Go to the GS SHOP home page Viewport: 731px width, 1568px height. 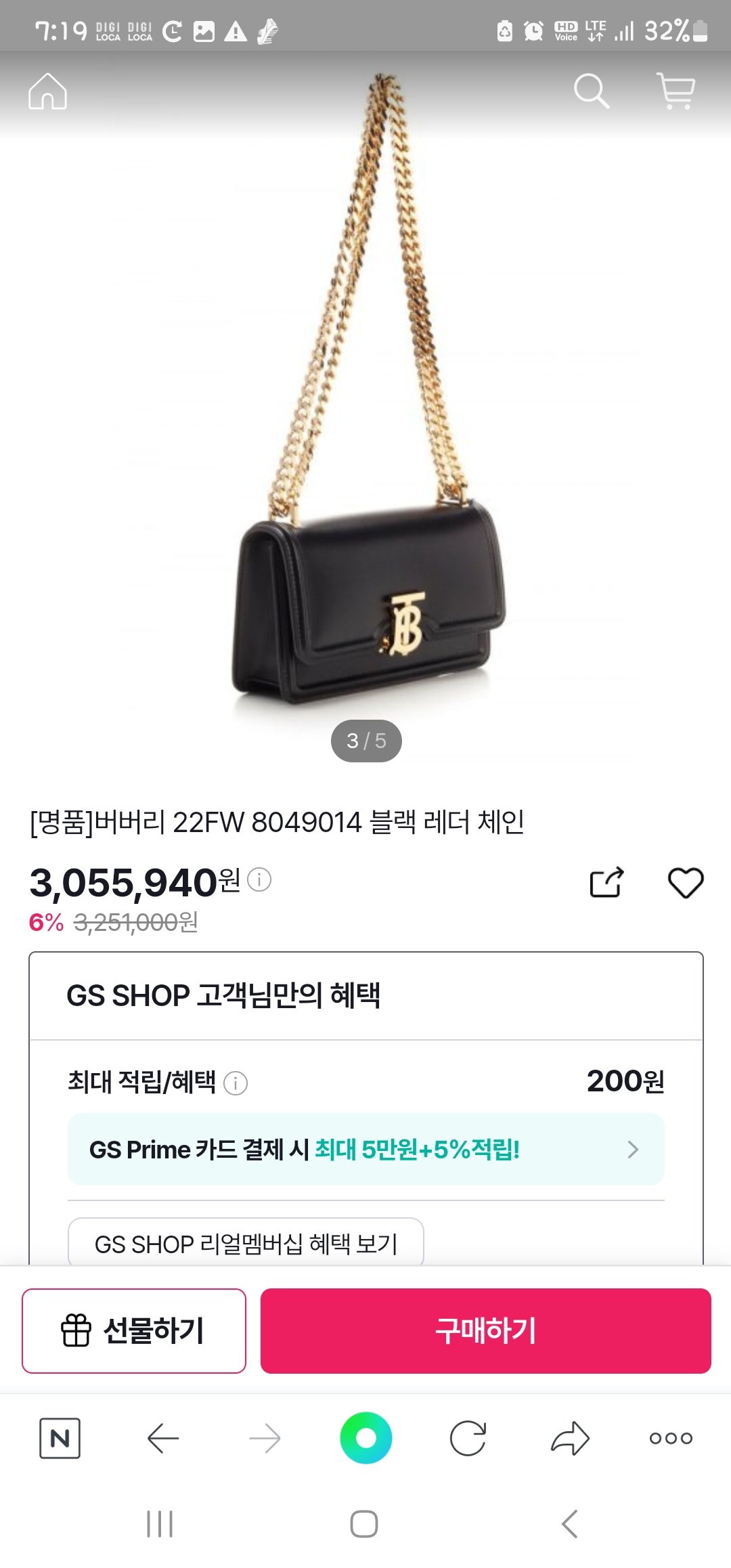tap(47, 91)
